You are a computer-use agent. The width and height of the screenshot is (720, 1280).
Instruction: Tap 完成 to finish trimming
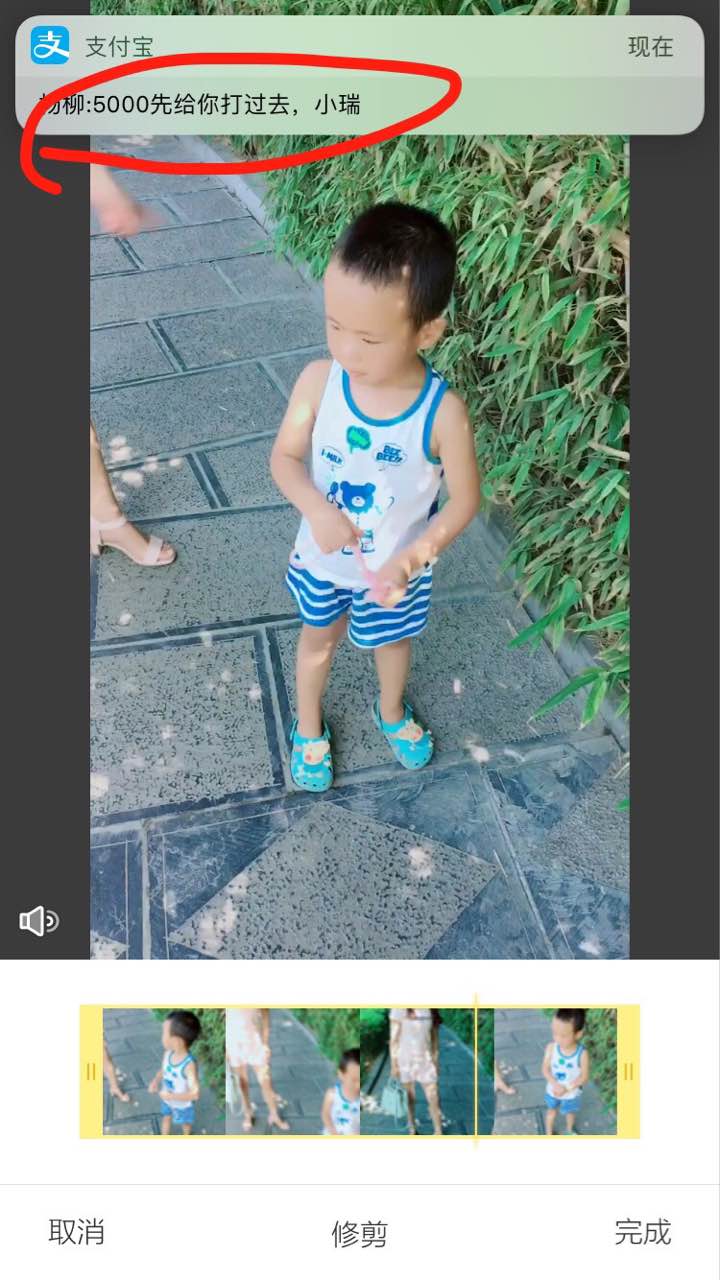tap(642, 1232)
